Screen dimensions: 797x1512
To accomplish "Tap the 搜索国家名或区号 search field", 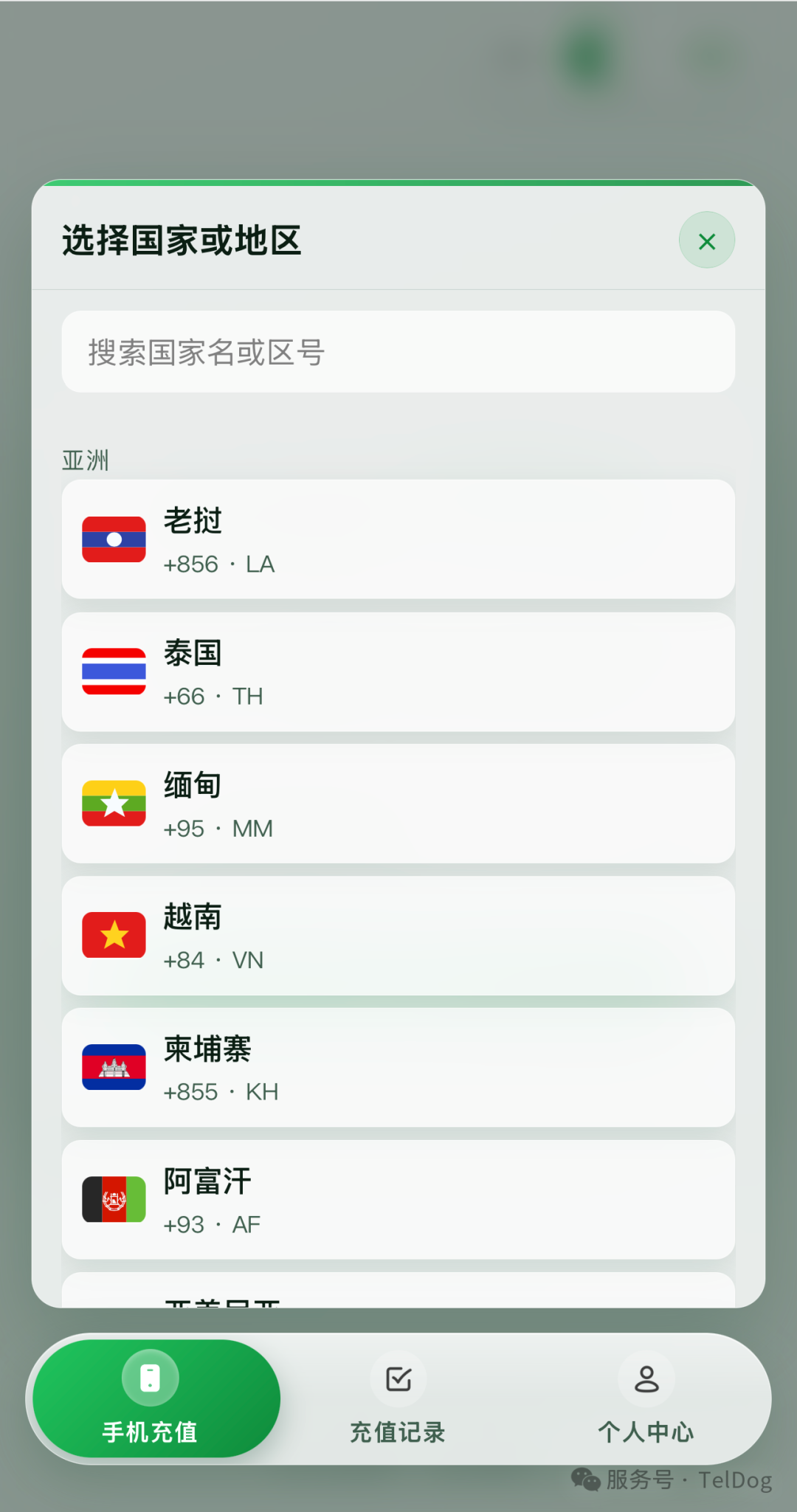I will pyautogui.click(x=398, y=352).
